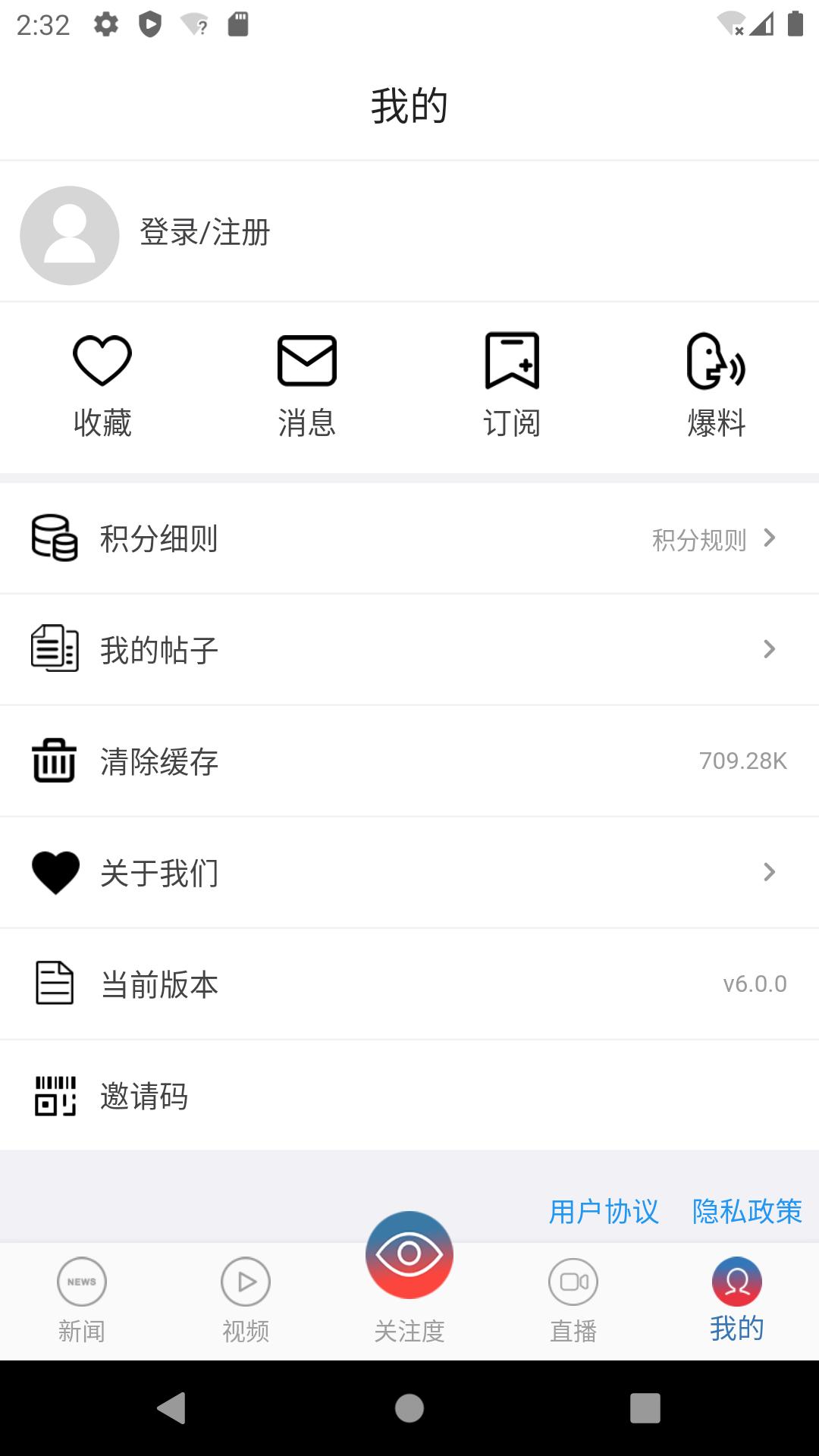Check current version v6.0.0 row
Viewport: 819px width, 1456px height.
point(409,984)
